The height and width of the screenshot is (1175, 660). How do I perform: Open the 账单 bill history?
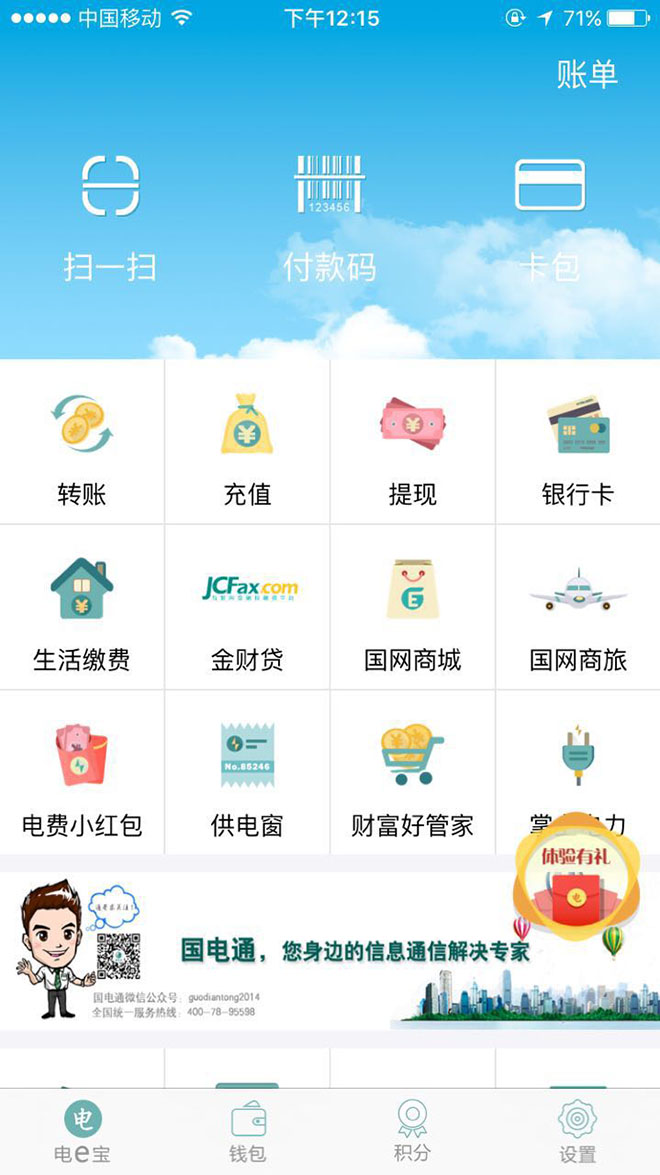pos(587,75)
